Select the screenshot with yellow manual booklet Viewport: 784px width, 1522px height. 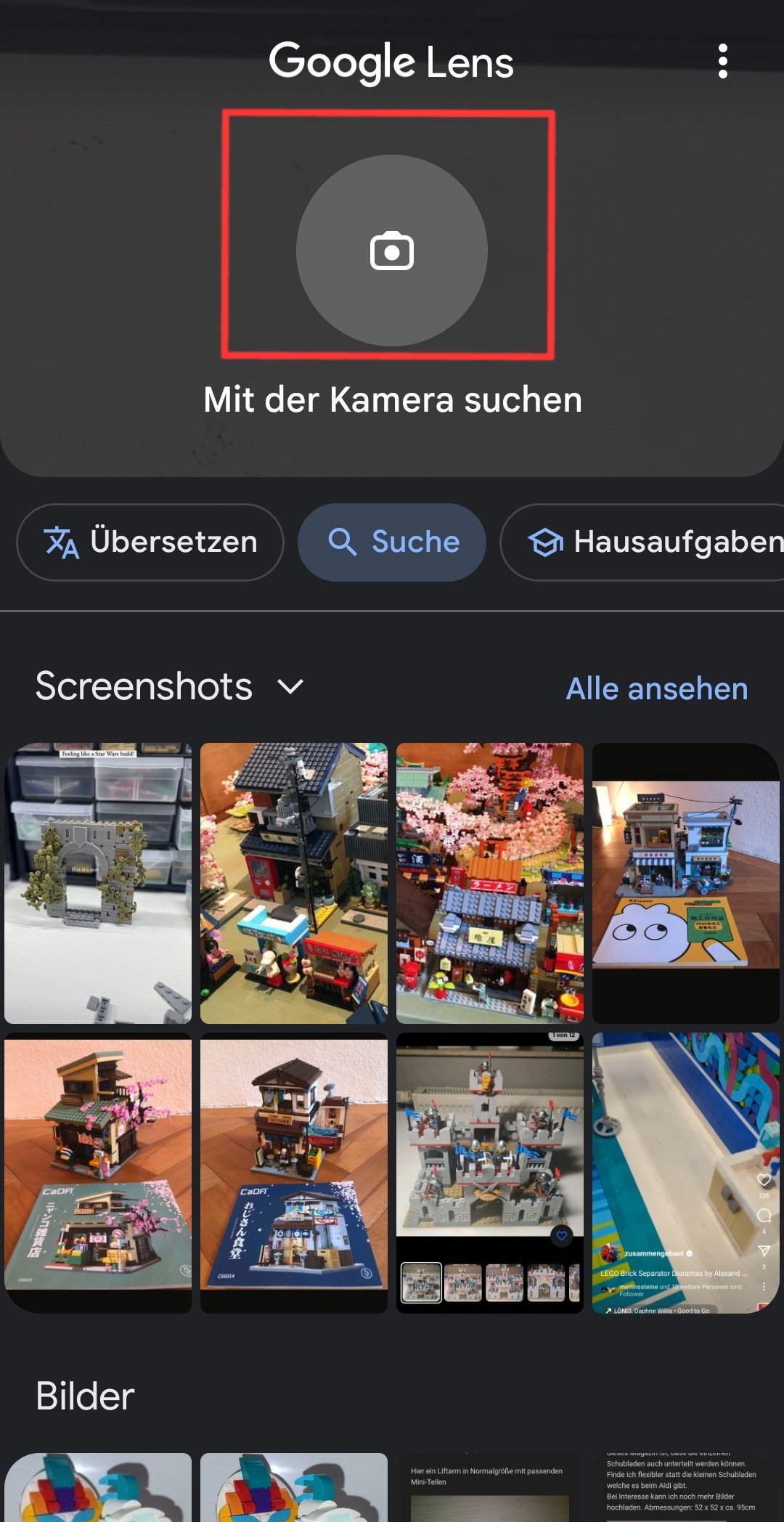point(686,883)
